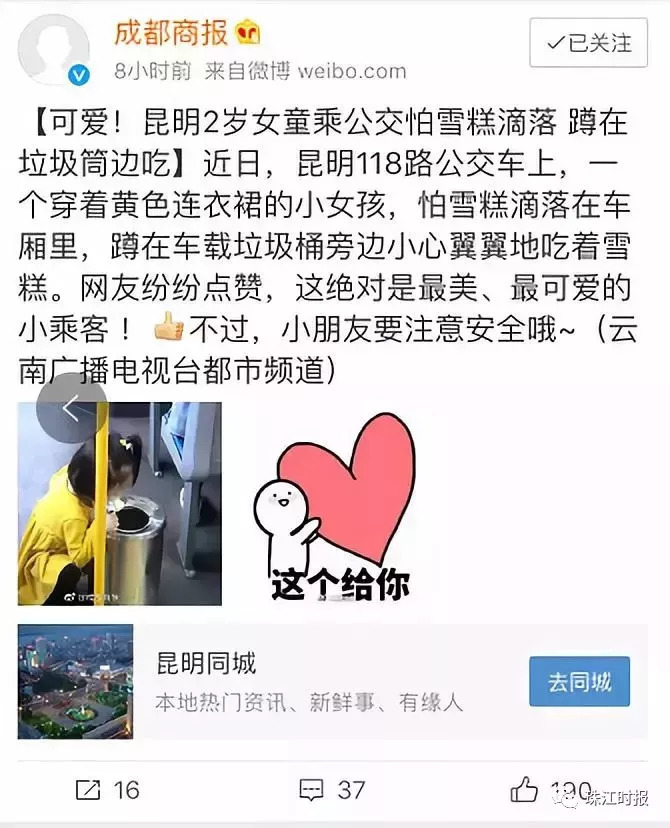This screenshot has width=670, height=828.
Task: Open the comments on this post
Action: pos(332,789)
